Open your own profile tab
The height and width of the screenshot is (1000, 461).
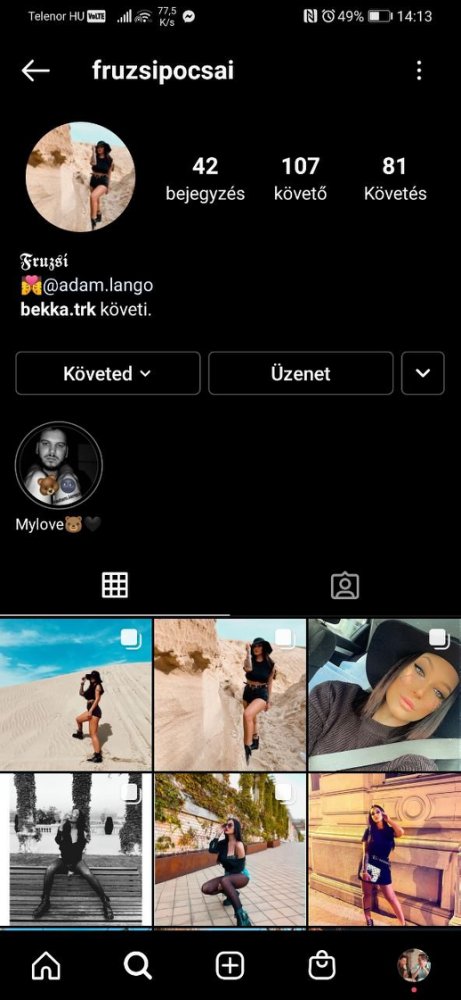pos(414,966)
